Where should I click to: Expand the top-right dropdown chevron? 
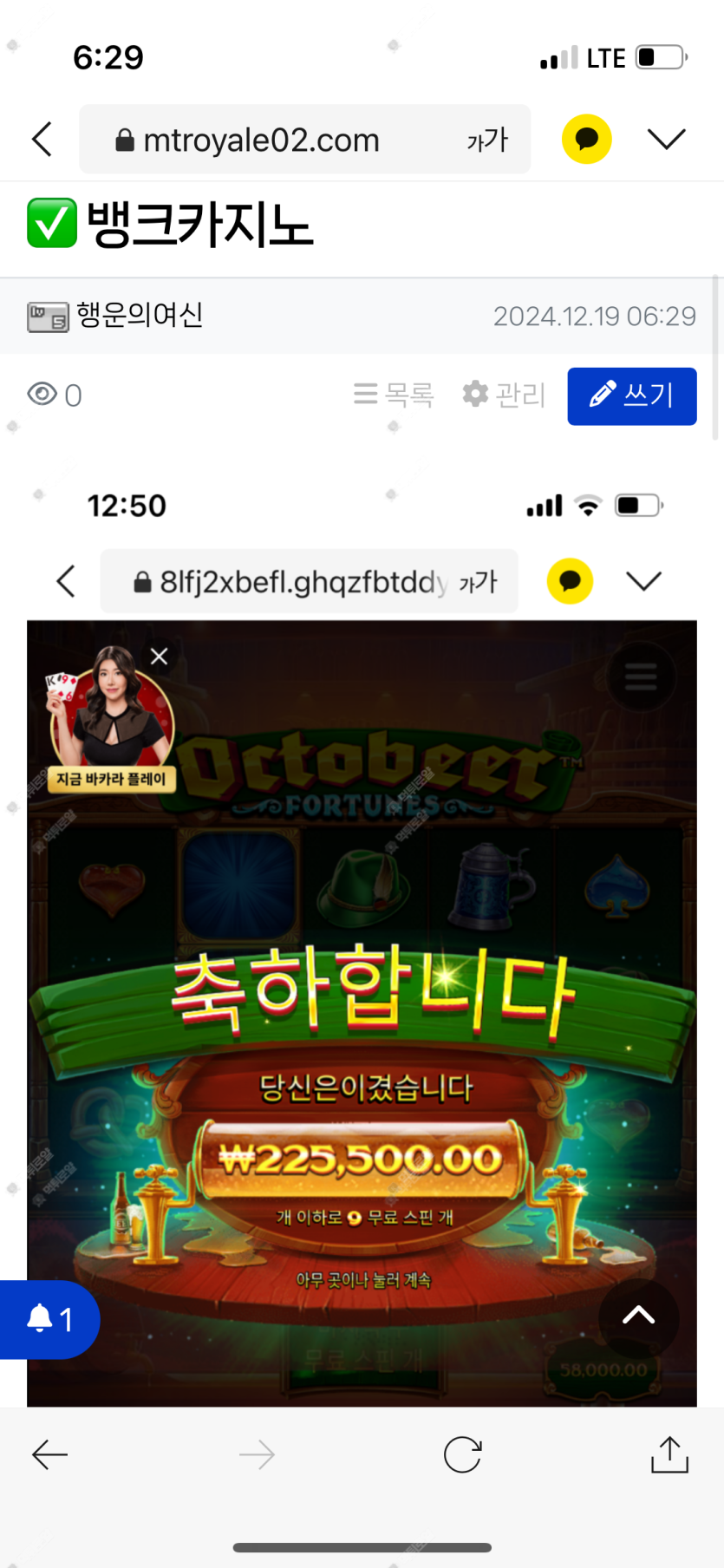pyautogui.click(x=666, y=139)
